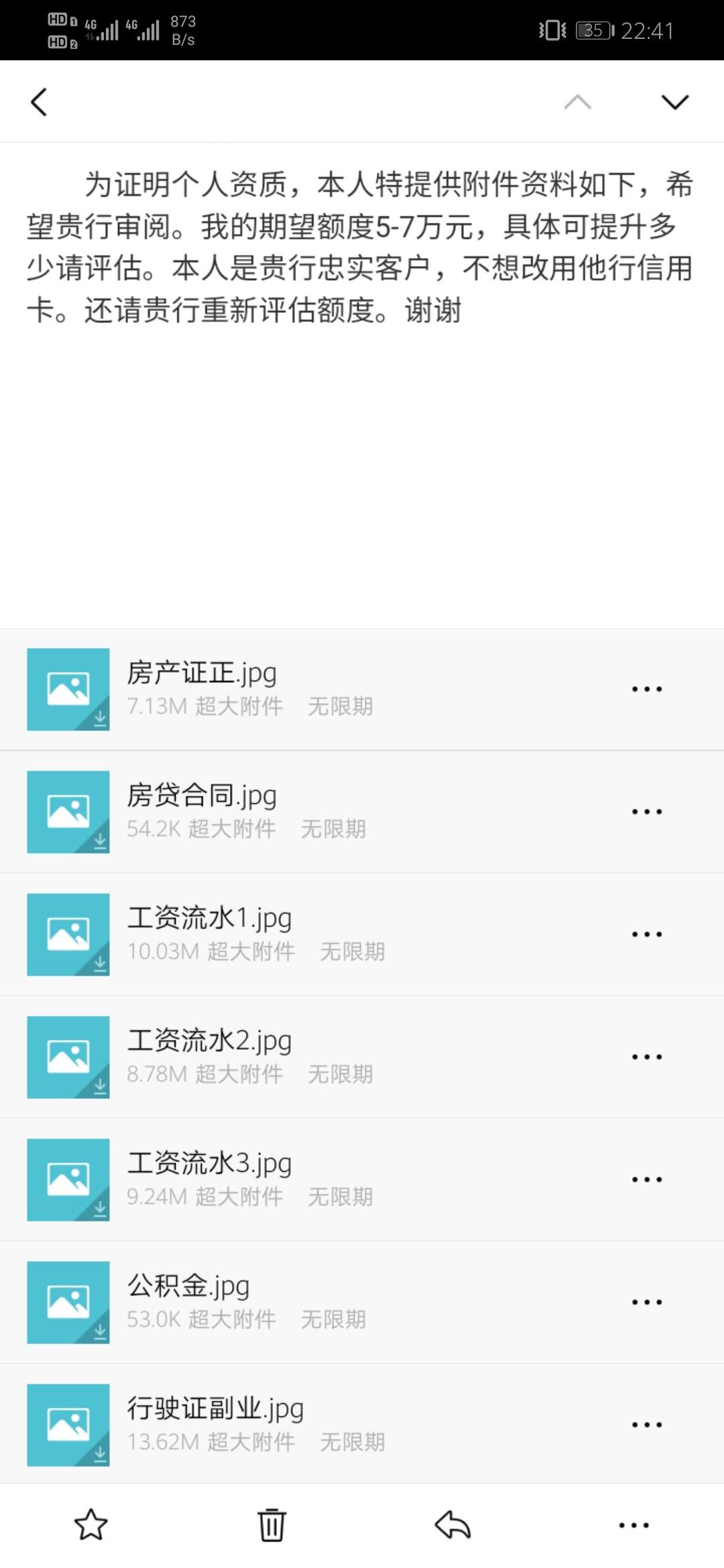Reply to this email
Viewport: 724px width, 1568px height.
click(452, 1525)
